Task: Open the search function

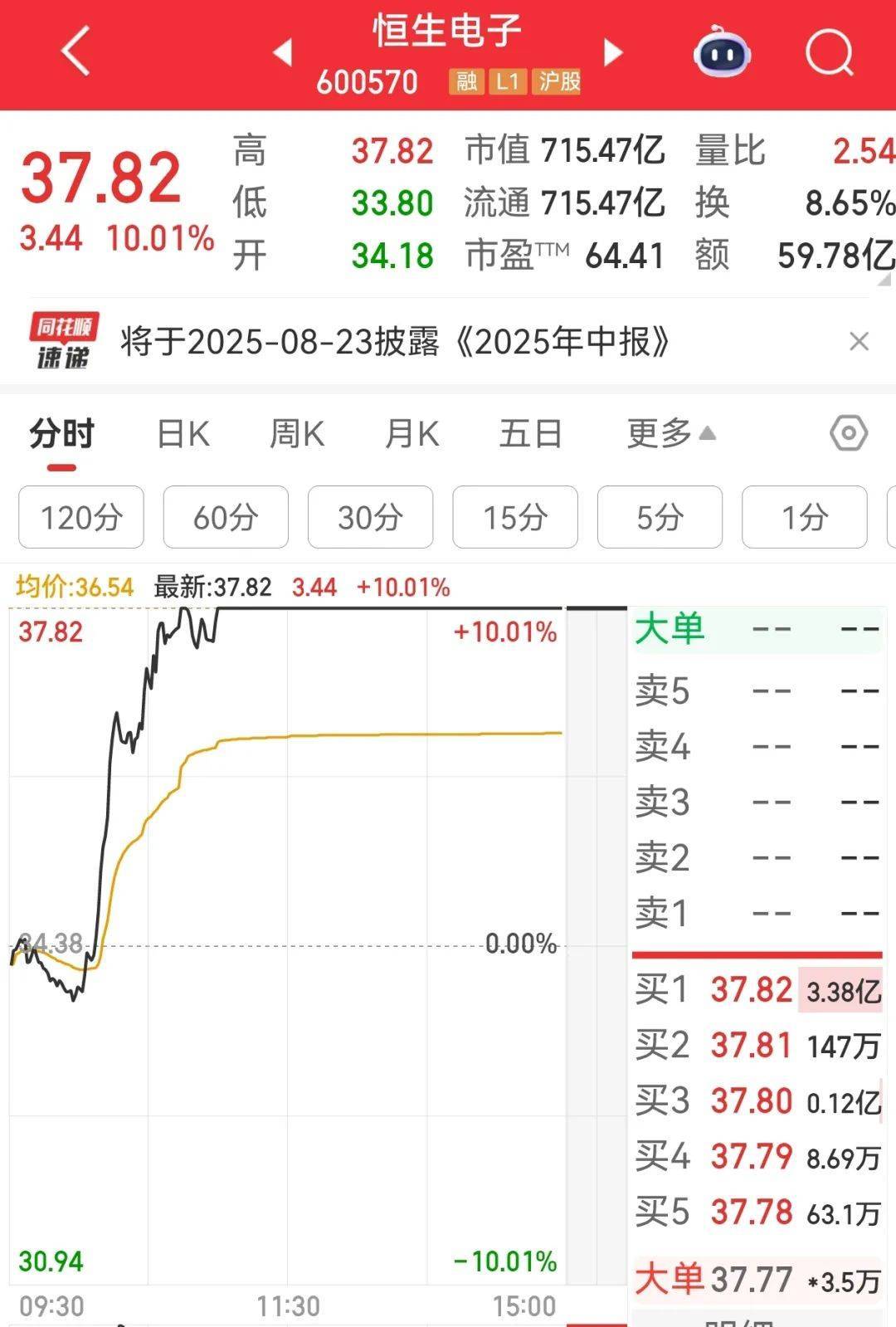Action: pyautogui.click(x=830, y=51)
